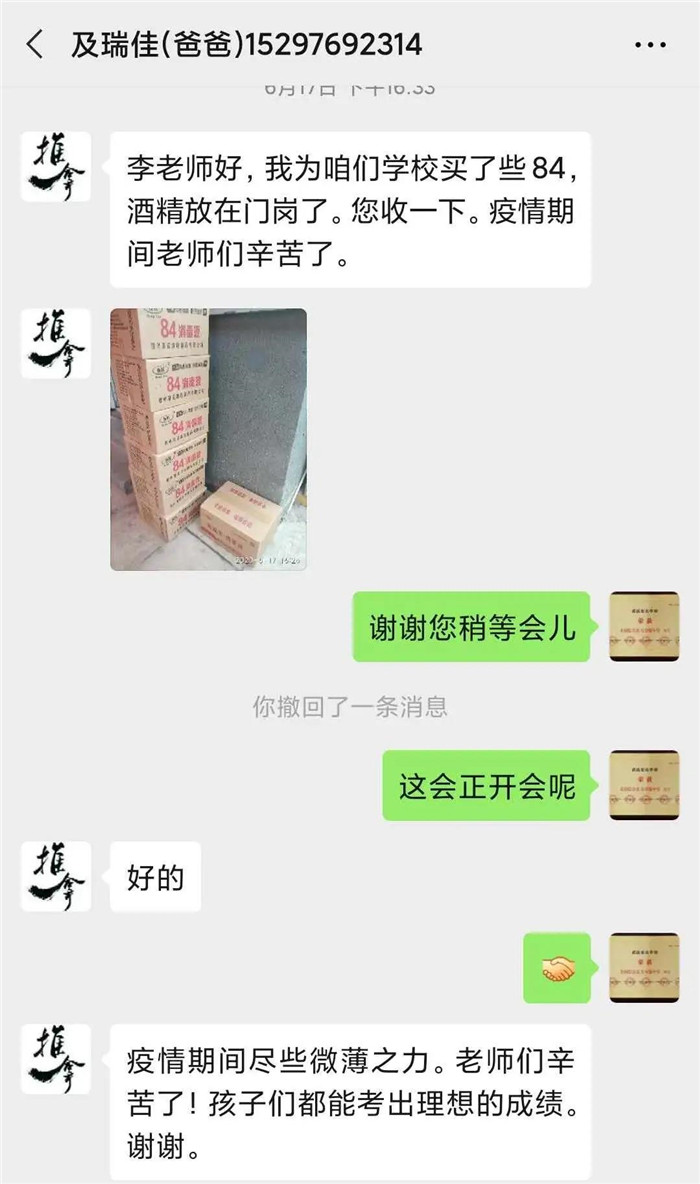Tap your avatar beside 这会正开会呢 message
700x1184 pixels.
point(644,785)
